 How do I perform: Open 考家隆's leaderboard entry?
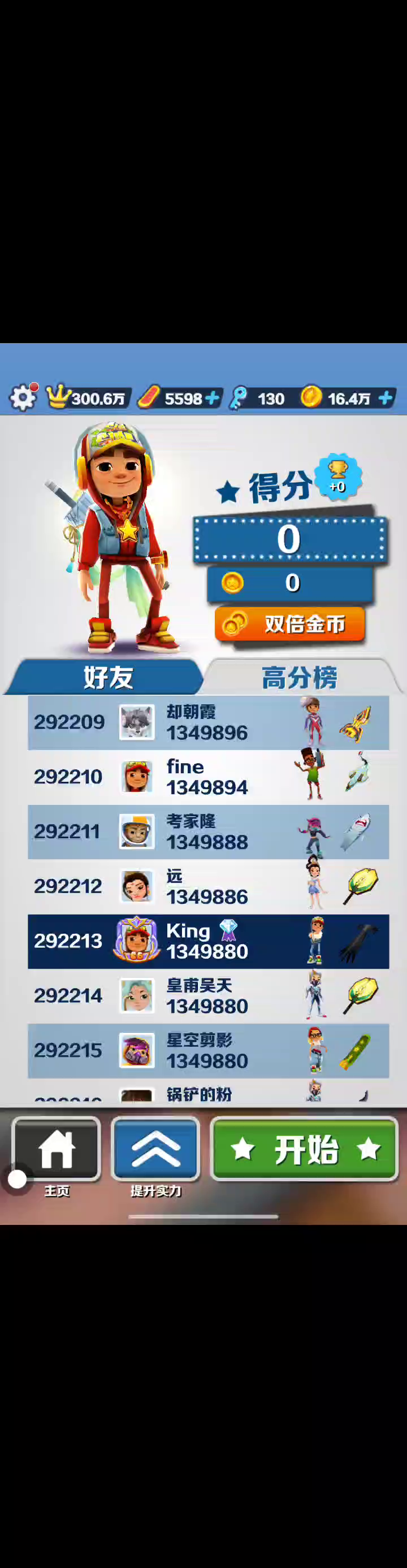click(x=208, y=831)
